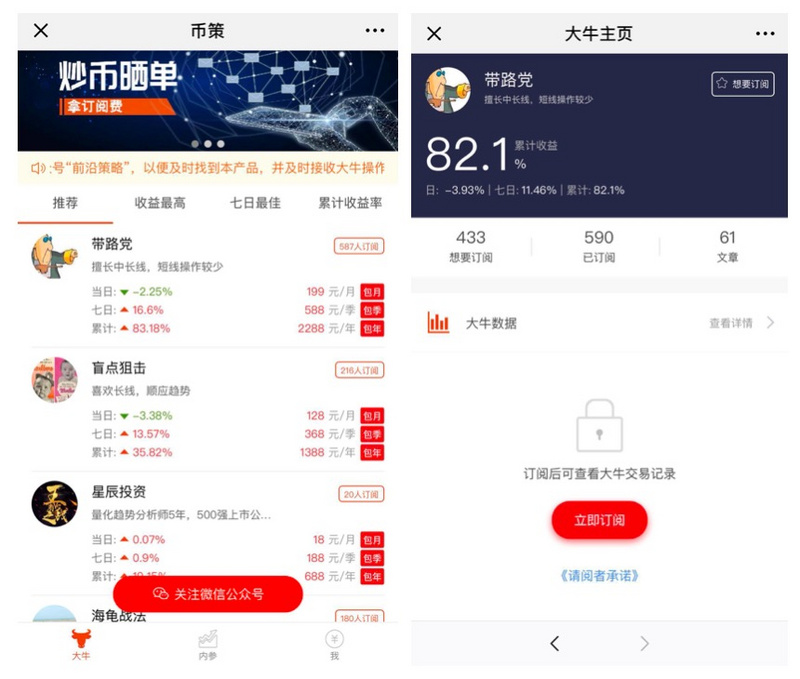Image resolution: width=800 pixels, height=679 pixels.
Task: Switch to the 收益最高 tab
Action: click(x=160, y=203)
